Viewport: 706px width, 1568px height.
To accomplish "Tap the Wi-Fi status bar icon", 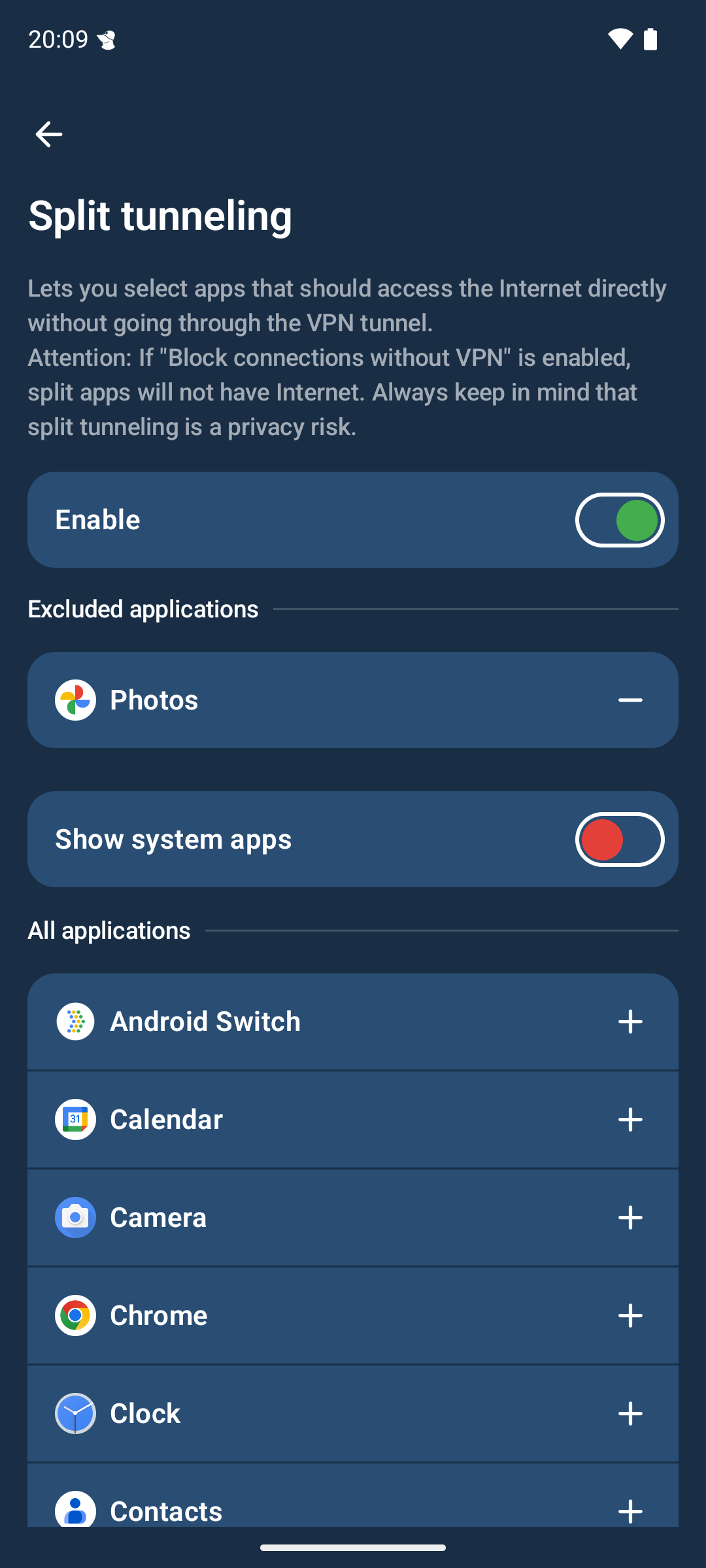I will (620, 39).
